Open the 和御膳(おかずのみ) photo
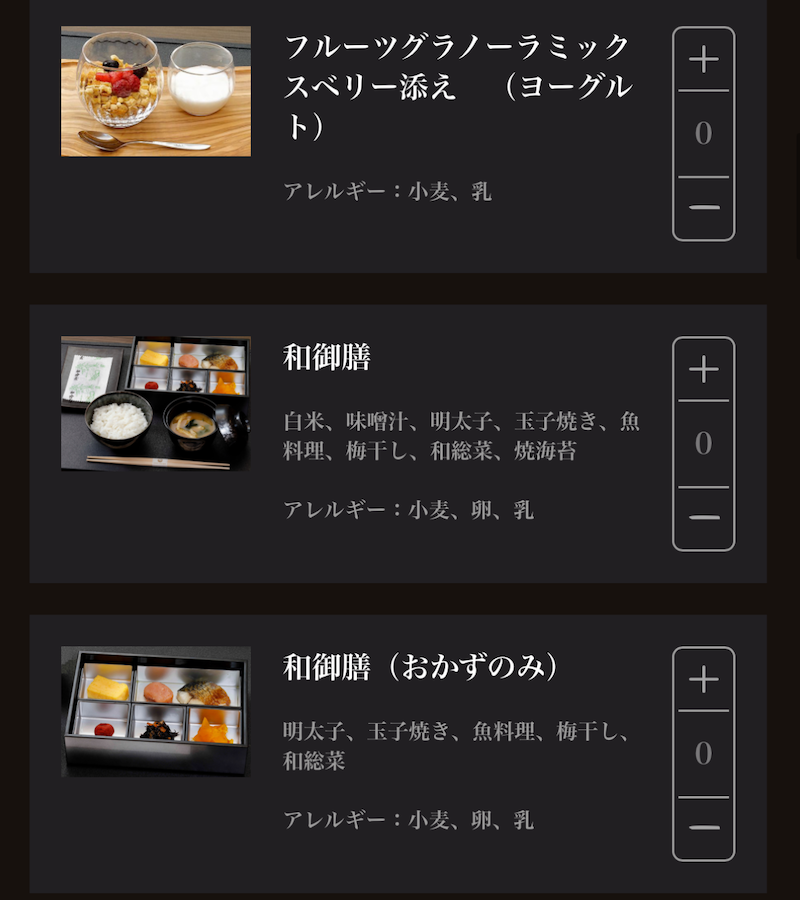800x900 pixels. (156, 711)
